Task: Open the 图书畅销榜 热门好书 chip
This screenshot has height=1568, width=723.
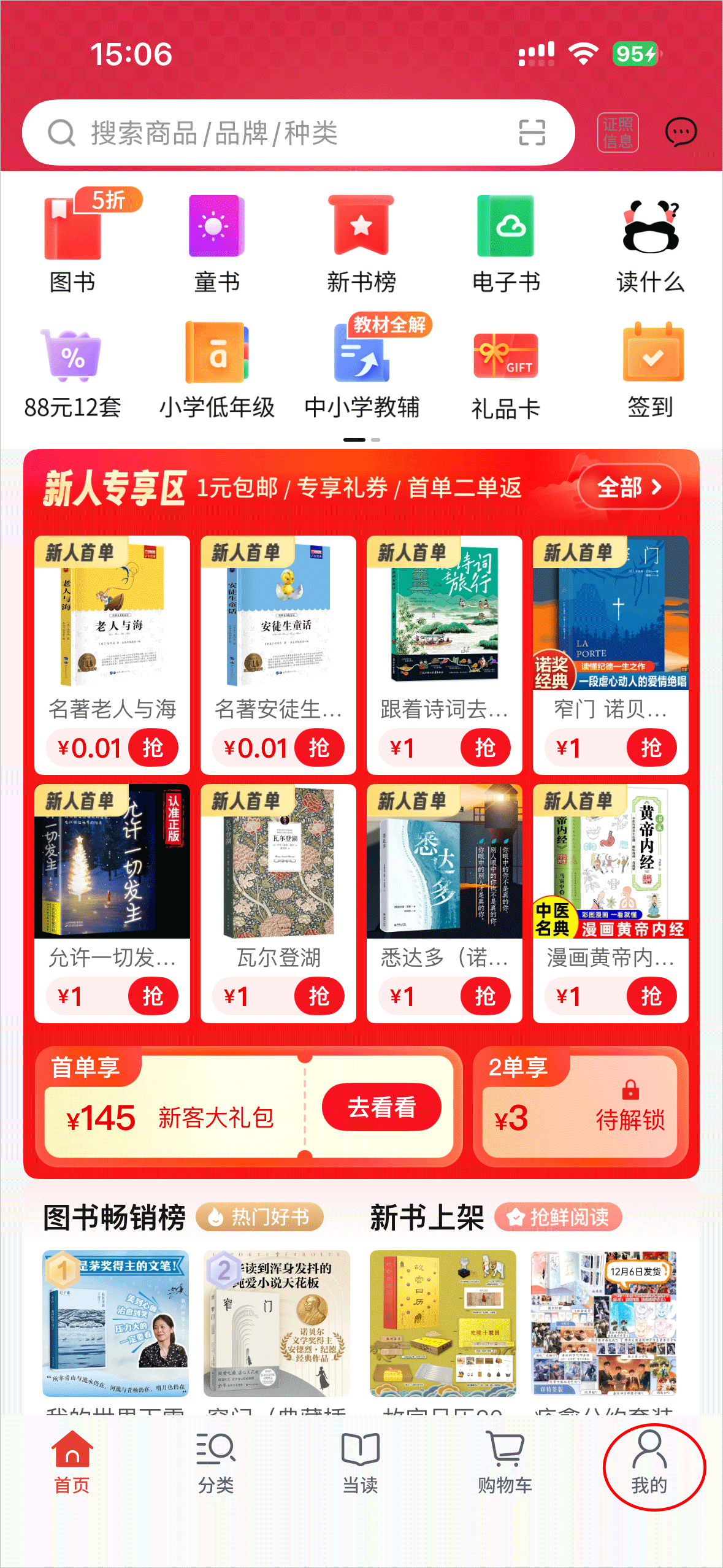Action: click(260, 1216)
